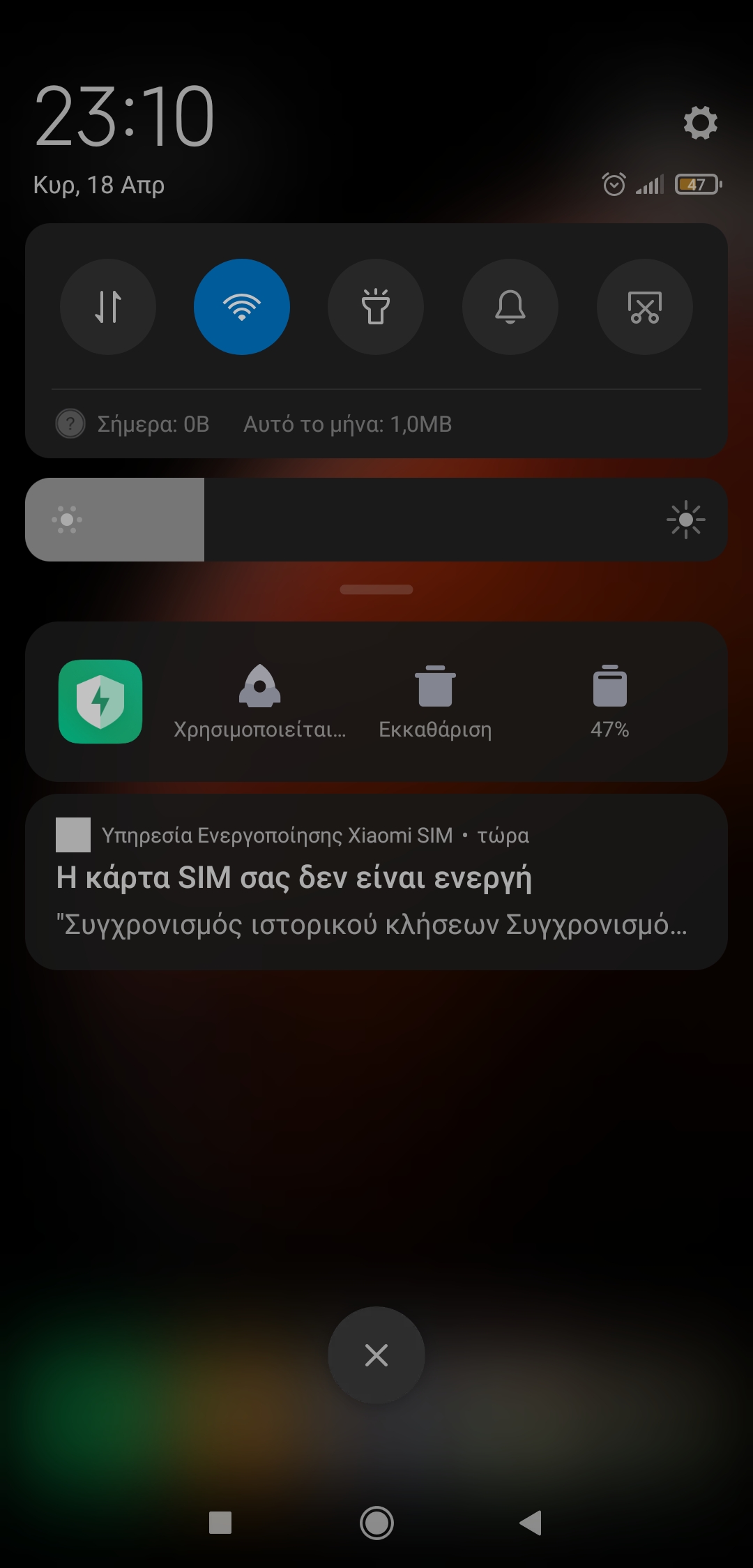This screenshot has width=753, height=1568.
Task: Toggle the mute bell tile
Action: pos(510,307)
